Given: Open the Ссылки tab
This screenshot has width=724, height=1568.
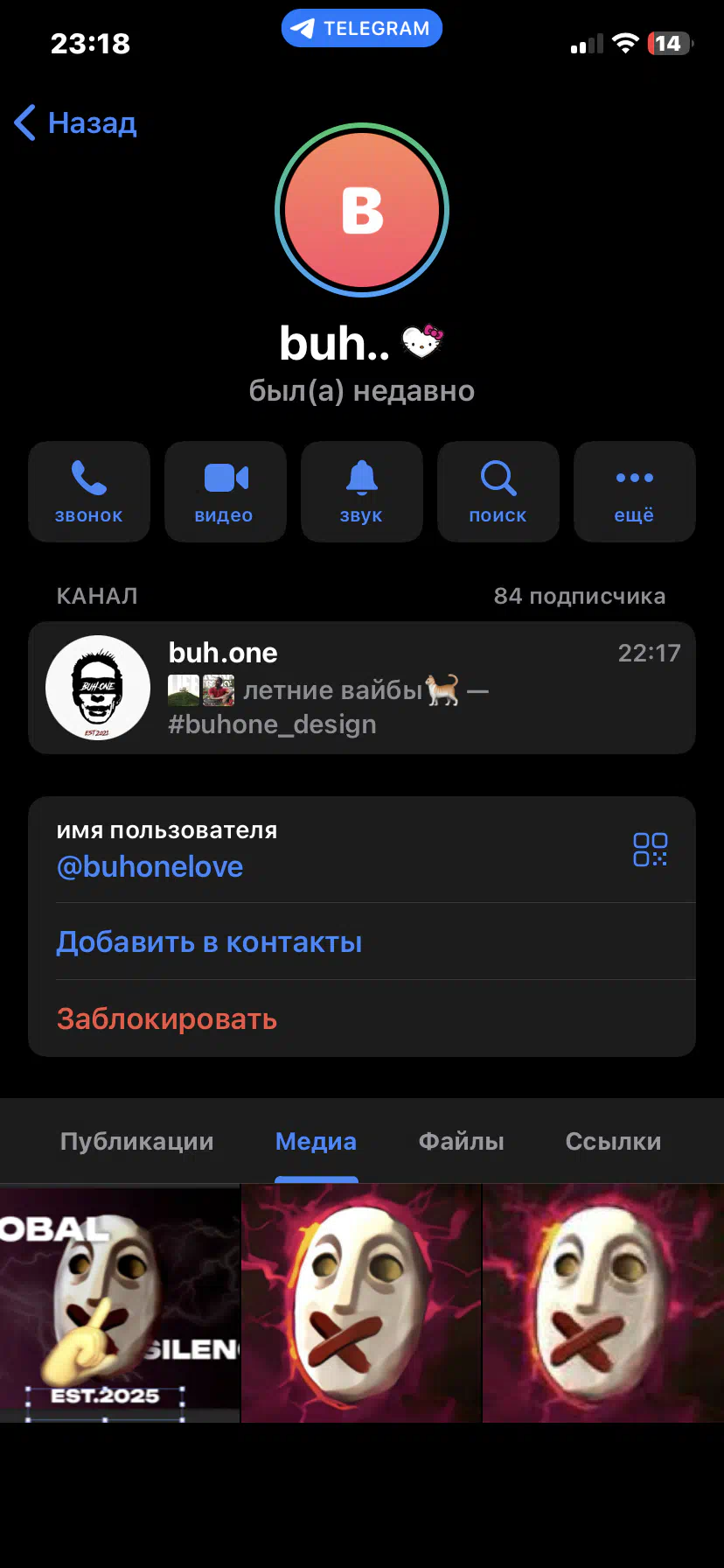Looking at the screenshot, I should (x=613, y=1141).
